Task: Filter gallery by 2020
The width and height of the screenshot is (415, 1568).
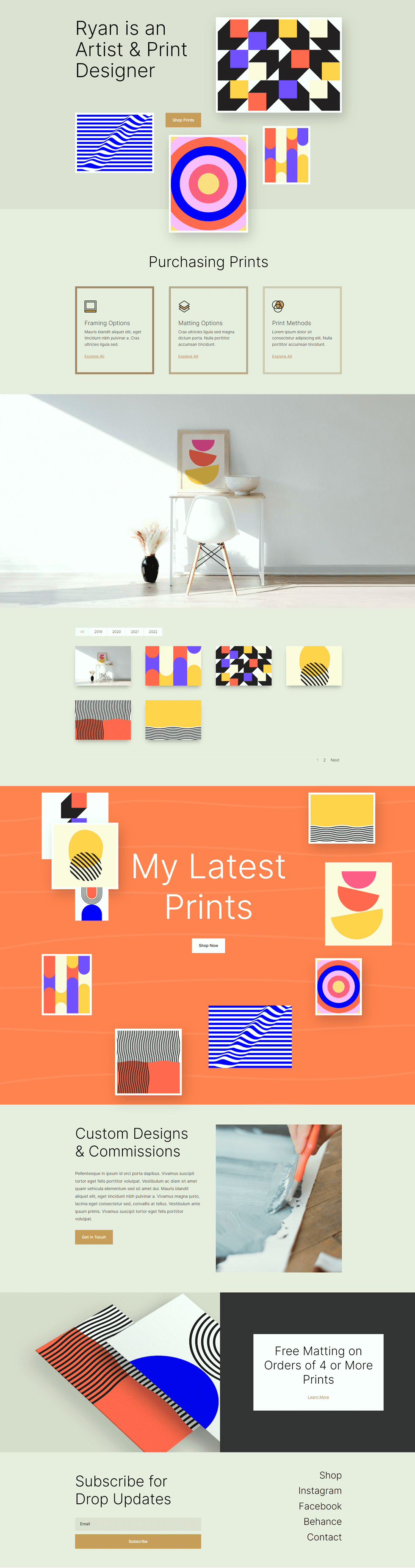Action: click(x=116, y=632)
